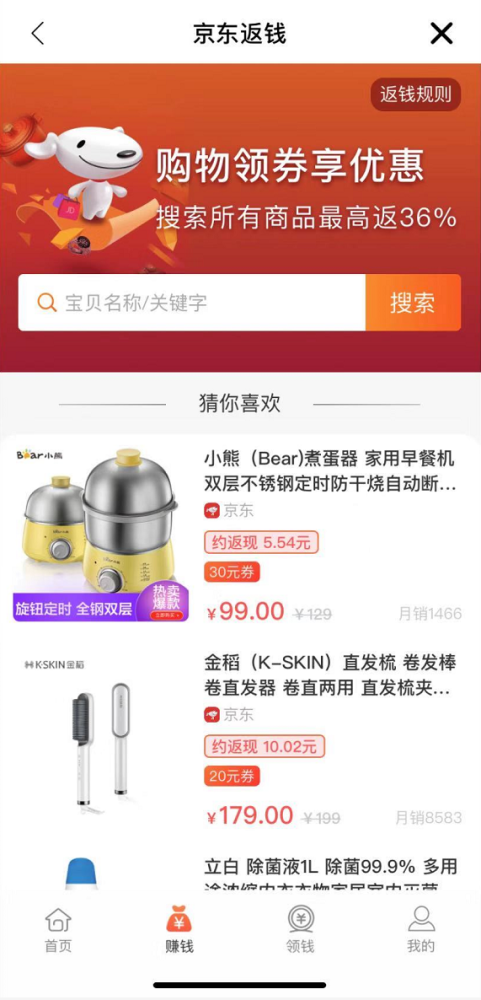Go to the 我的 tab

pos(421,930)
